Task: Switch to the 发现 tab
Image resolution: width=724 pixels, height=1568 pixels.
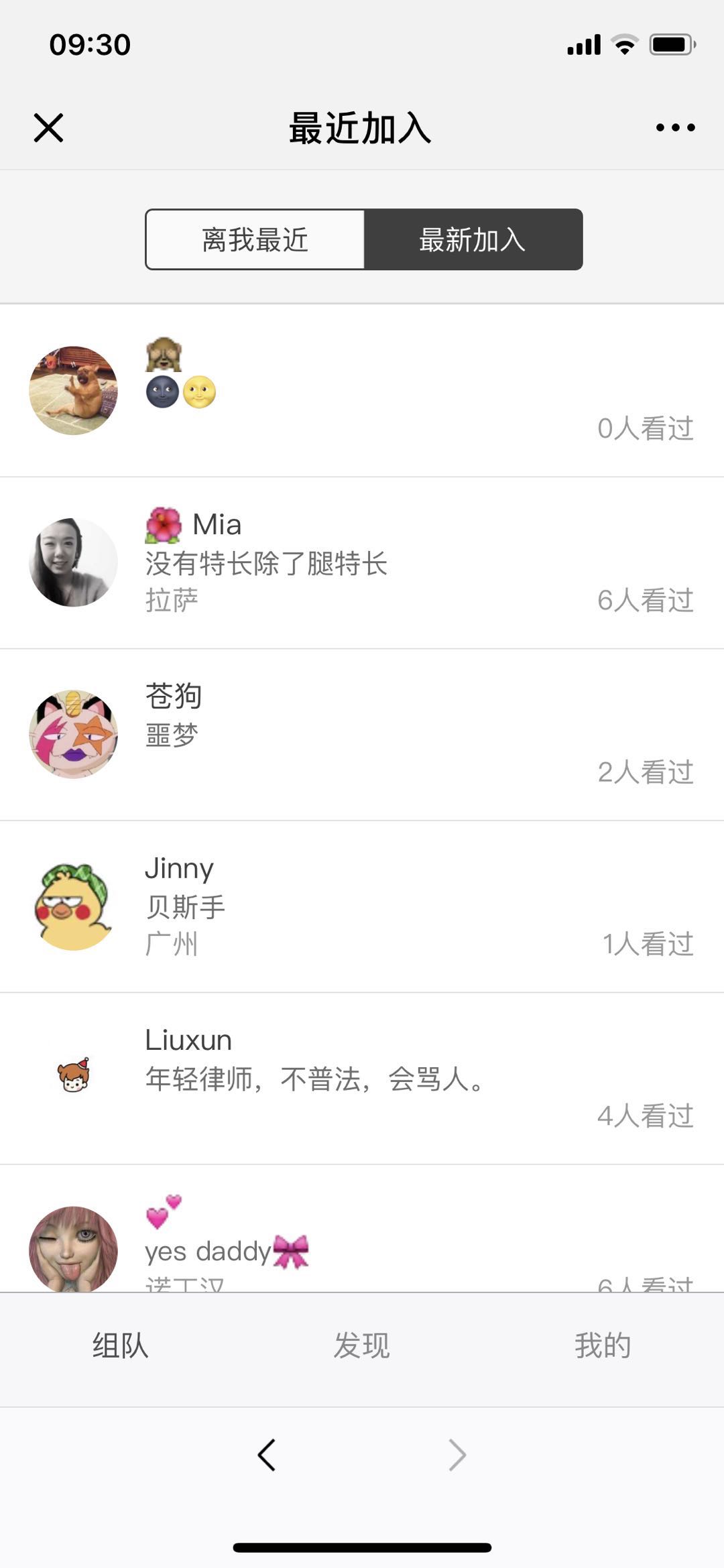Action: pyautogui.click(x=362, y=1345)
